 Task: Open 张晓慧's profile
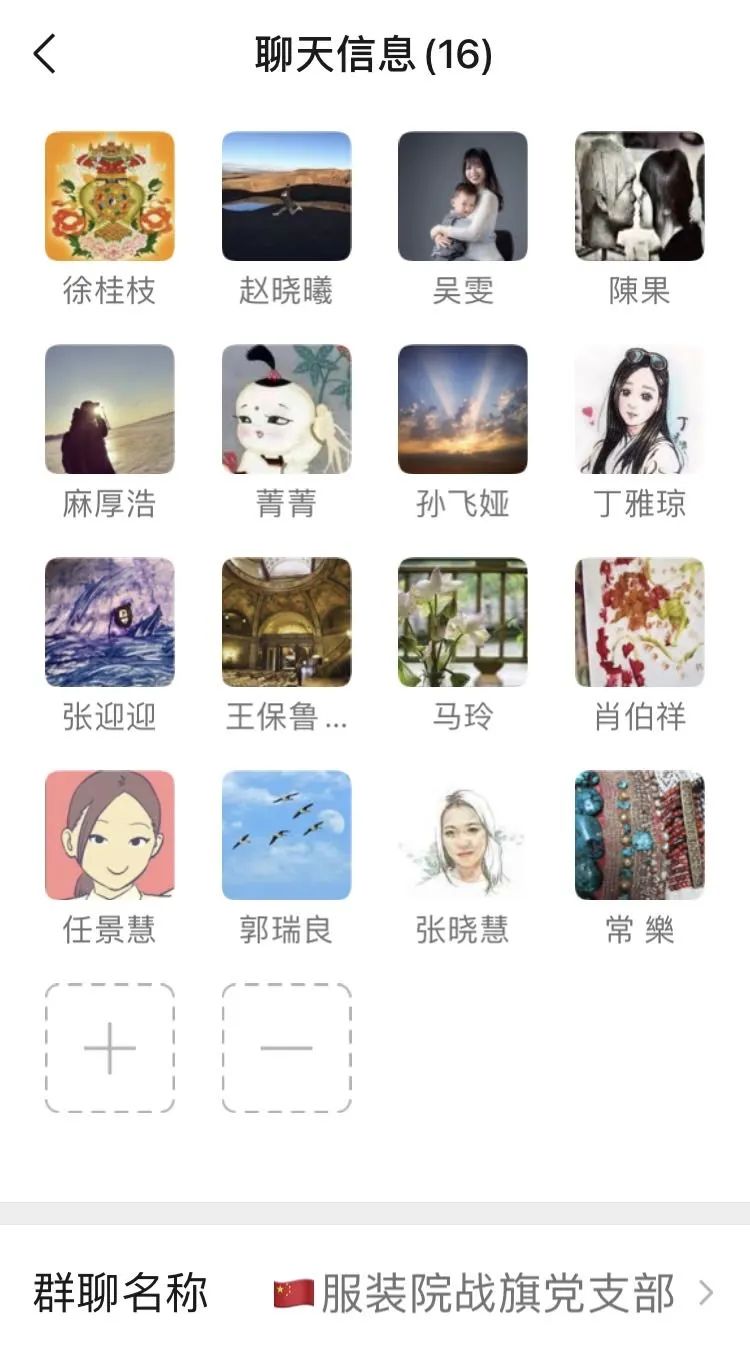tap(463, 835)
